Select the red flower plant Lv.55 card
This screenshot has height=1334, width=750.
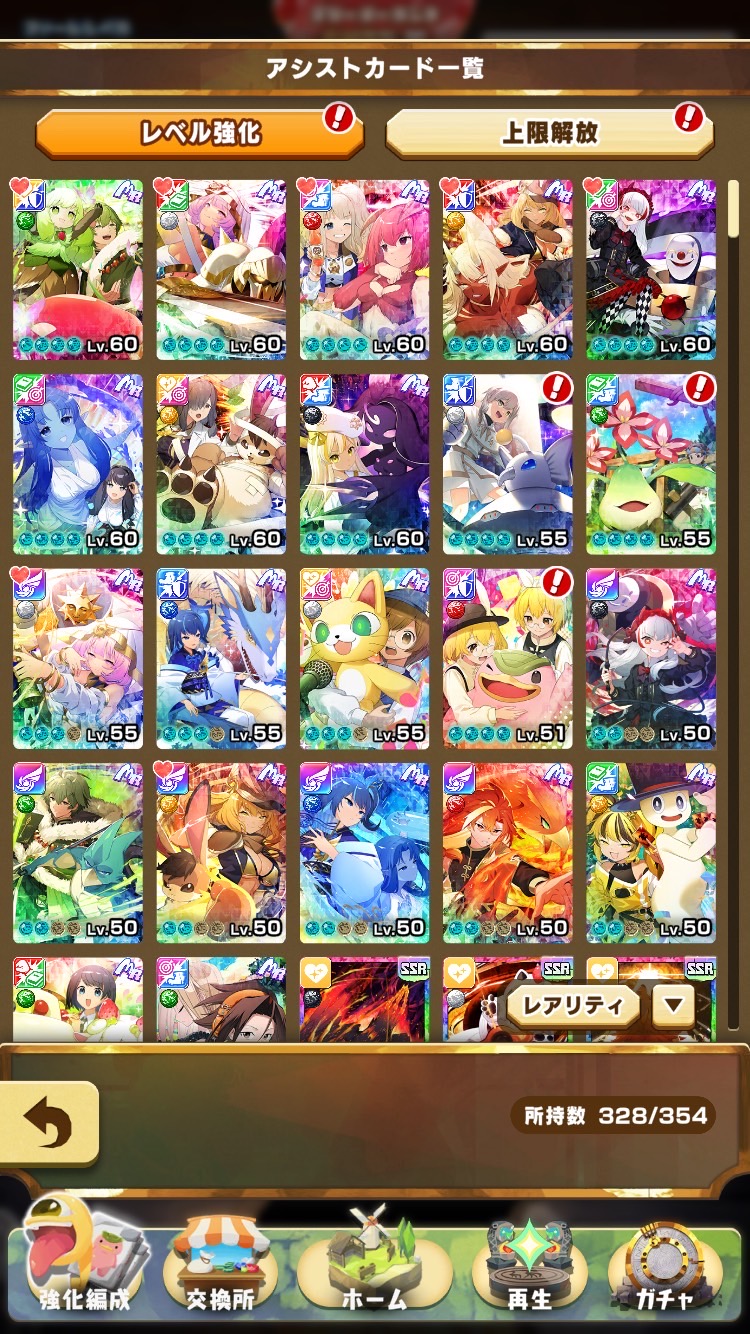651,464
